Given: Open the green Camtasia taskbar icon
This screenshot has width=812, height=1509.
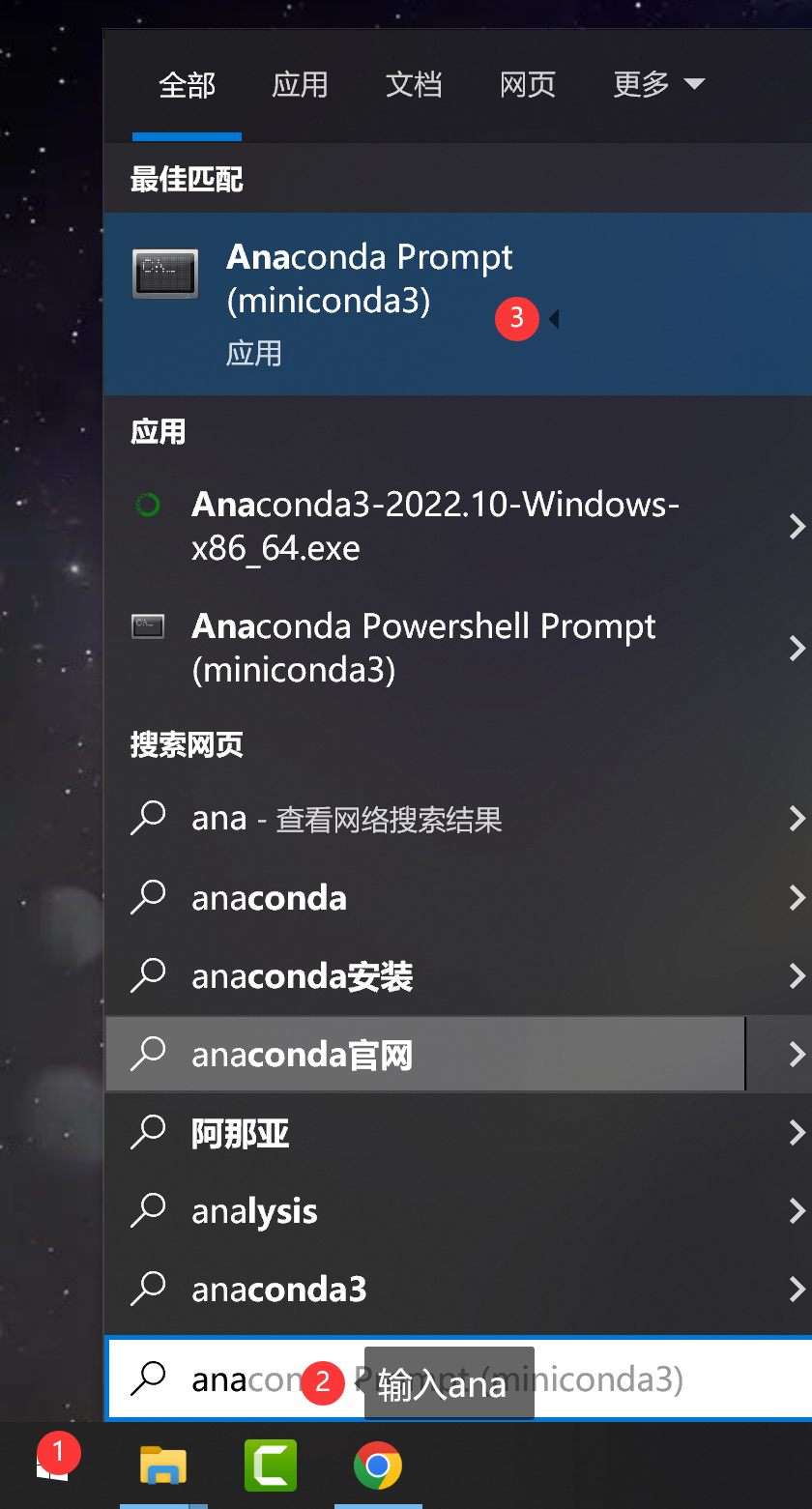Looking at the screenshot, I should (x=271, y=1466).
